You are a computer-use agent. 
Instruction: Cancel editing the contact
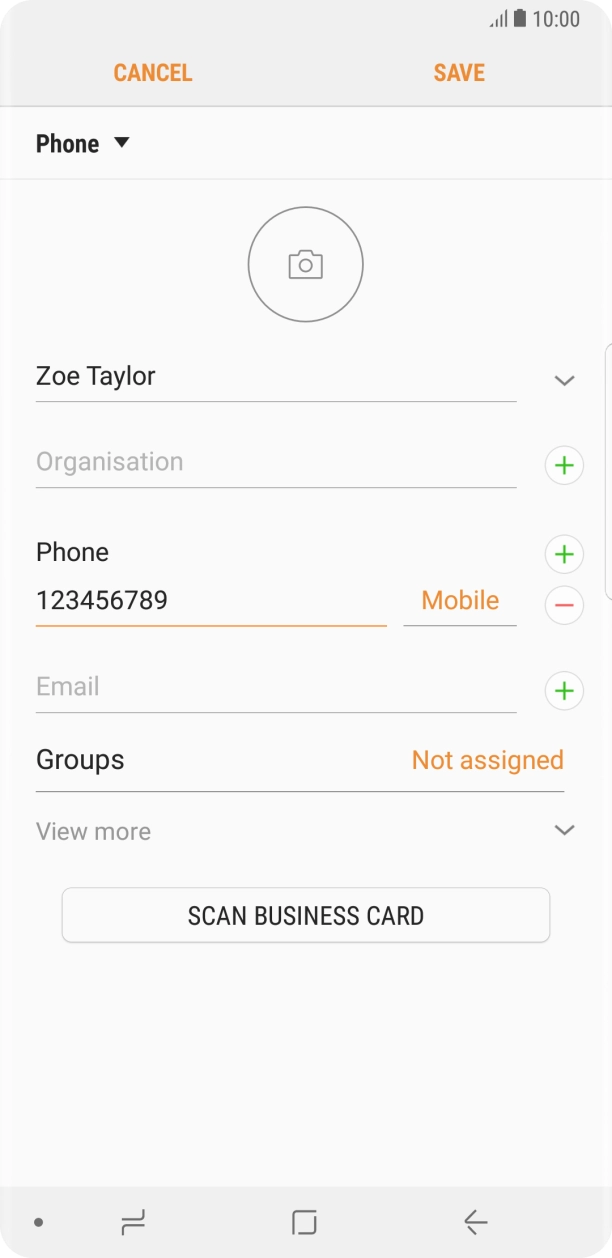click(x=152, y=73)
